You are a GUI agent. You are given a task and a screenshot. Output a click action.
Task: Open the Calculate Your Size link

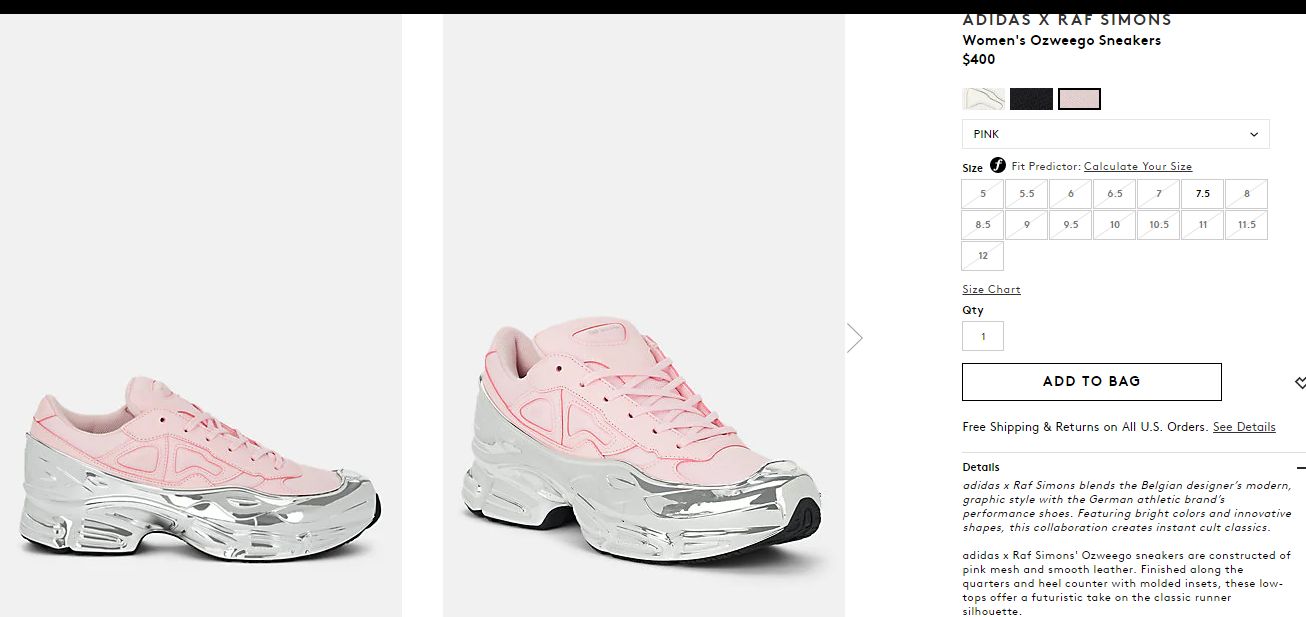[1137, 167]
